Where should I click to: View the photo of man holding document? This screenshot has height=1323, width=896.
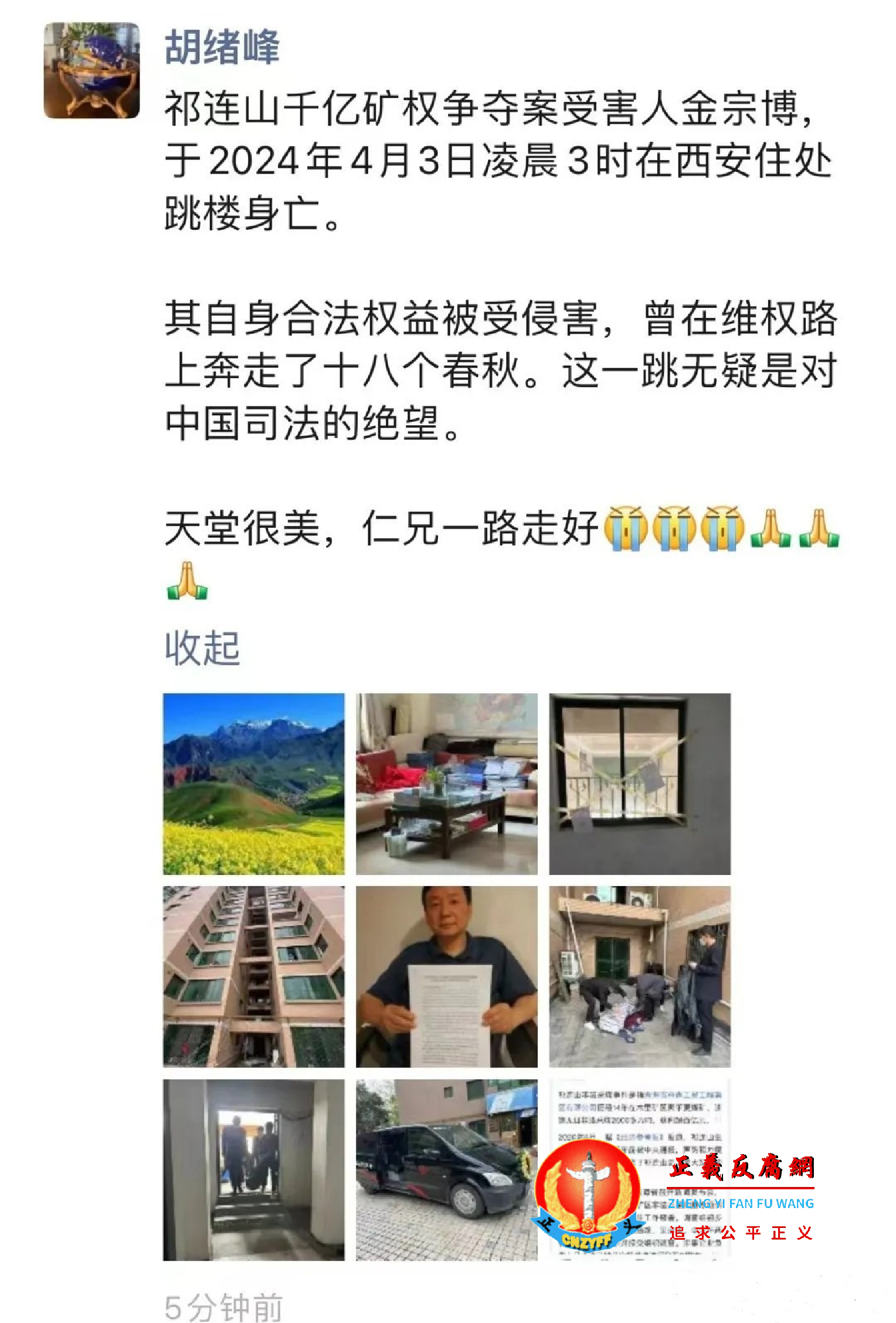click(446, 976)
